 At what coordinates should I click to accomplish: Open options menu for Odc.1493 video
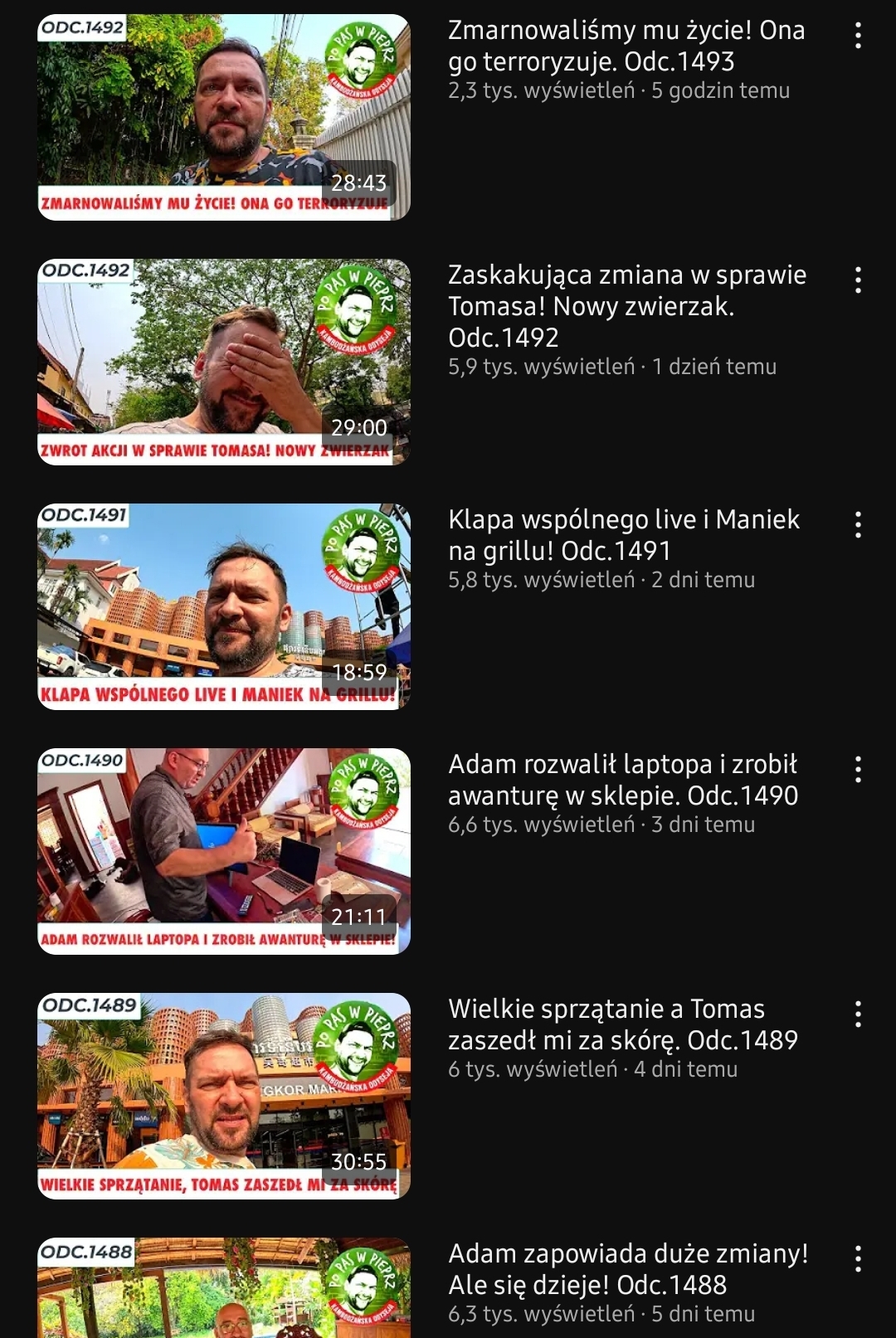point(858,36)
